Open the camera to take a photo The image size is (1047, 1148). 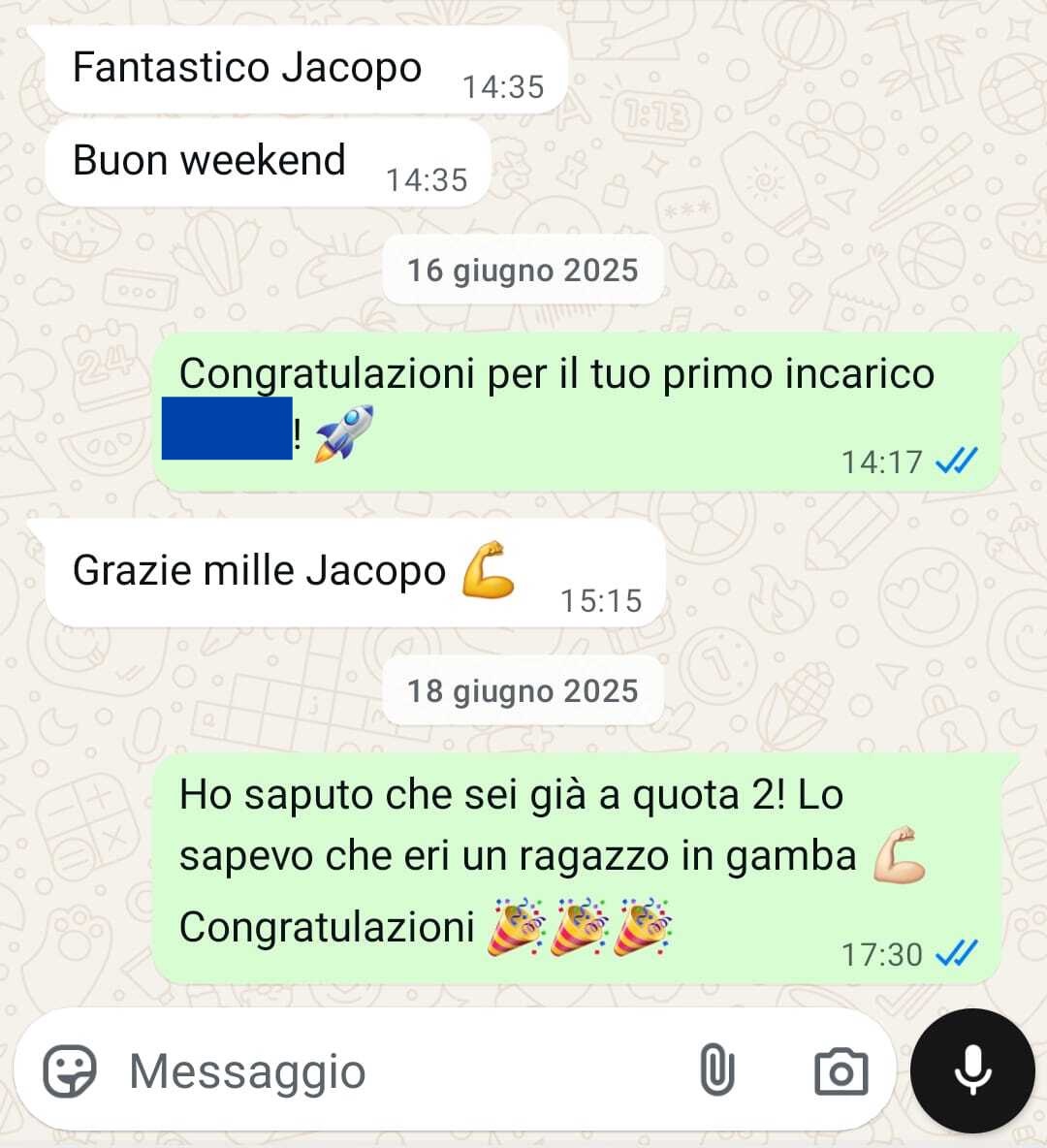pyautogui.click(x=840, y=1071)
